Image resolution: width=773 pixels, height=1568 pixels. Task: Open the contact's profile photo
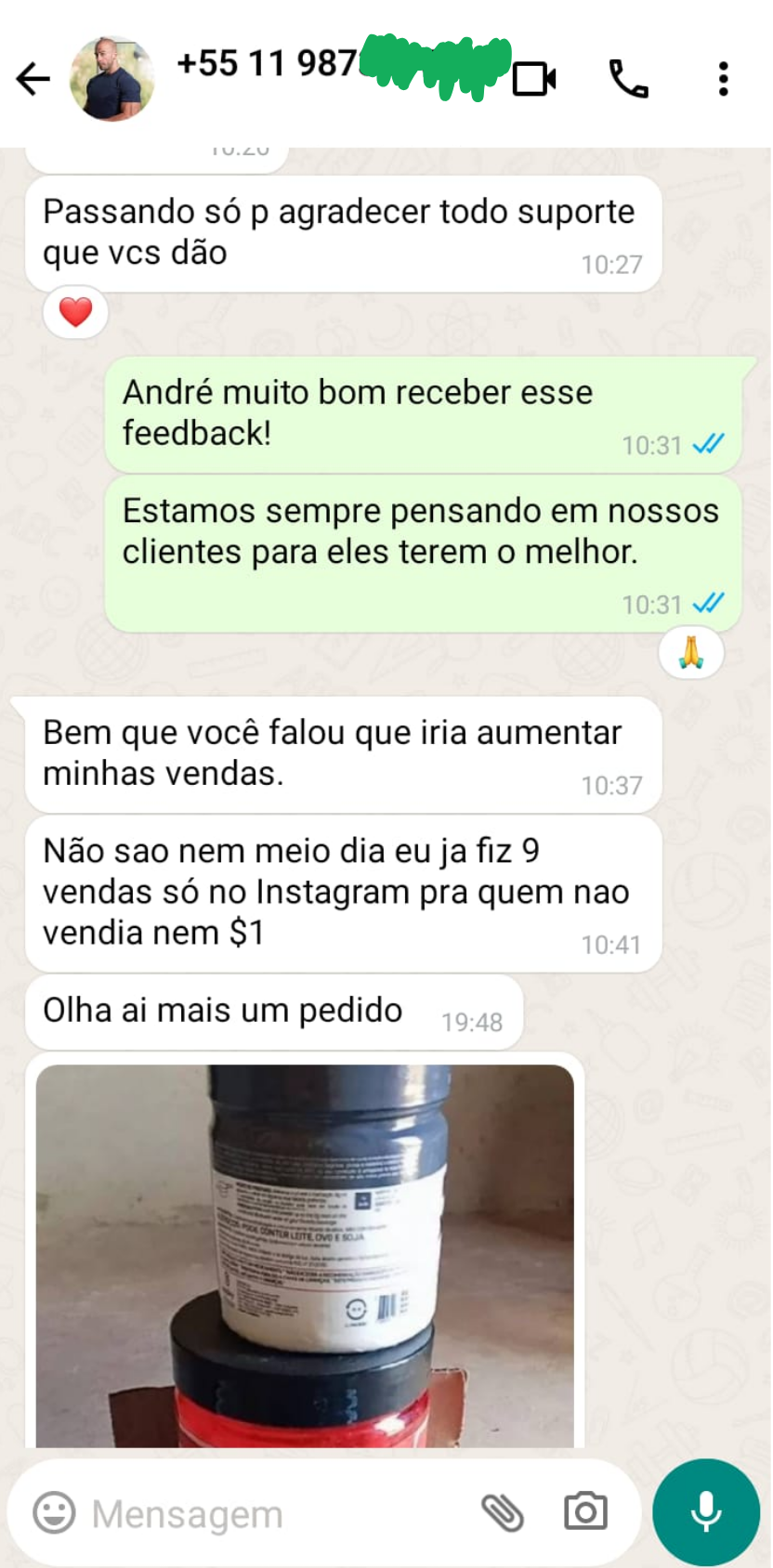(x=111, y=79)
